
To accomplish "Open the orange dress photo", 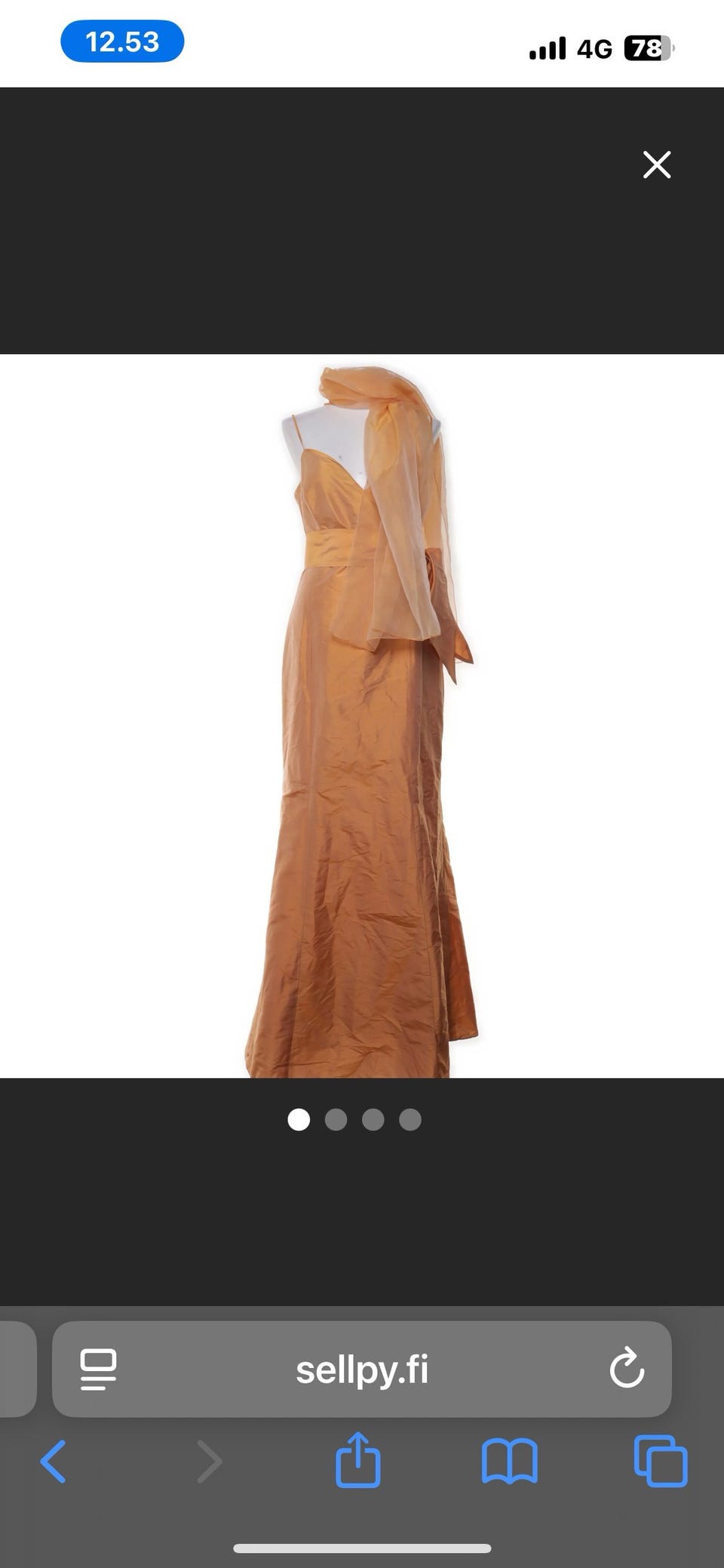I will (x=362, y=716).
